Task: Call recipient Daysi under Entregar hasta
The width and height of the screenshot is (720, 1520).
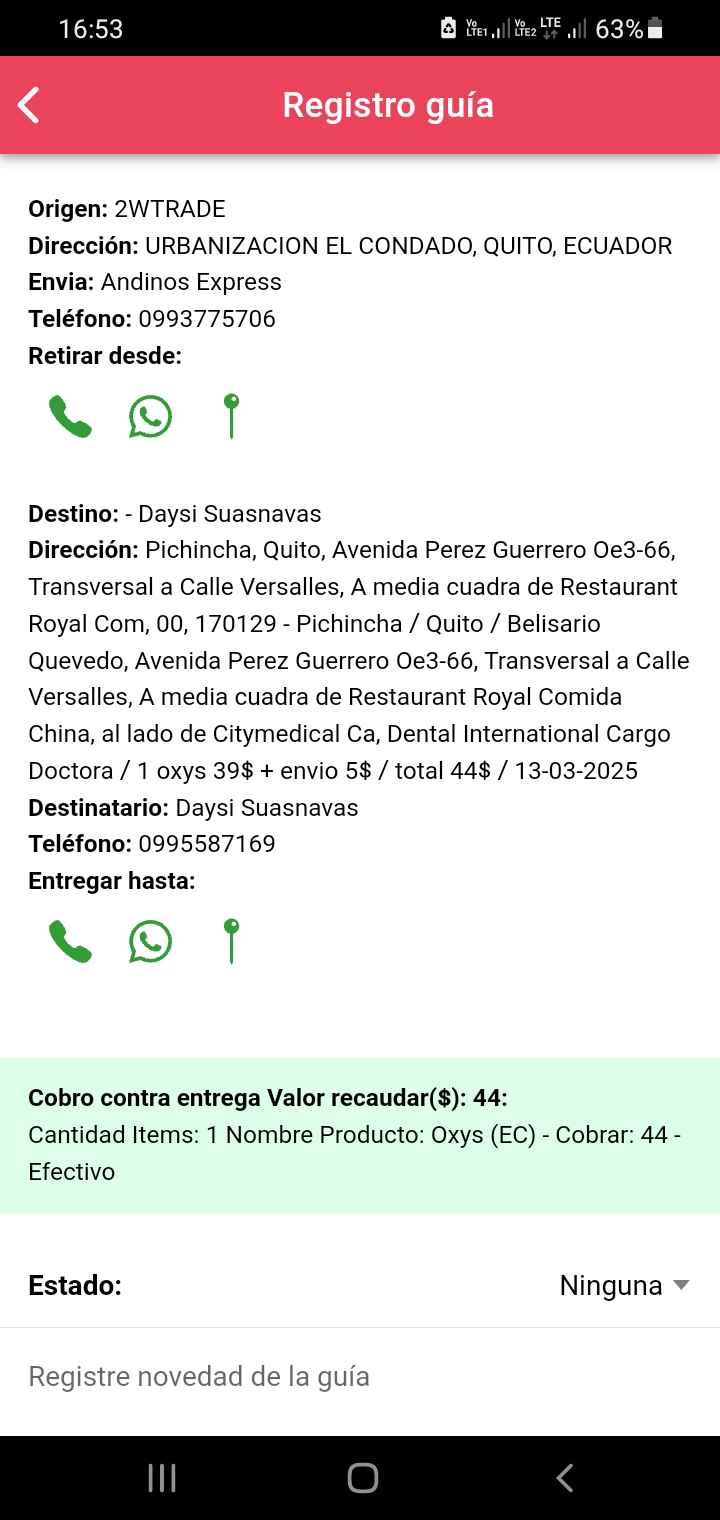Action: tap(70, 941)
